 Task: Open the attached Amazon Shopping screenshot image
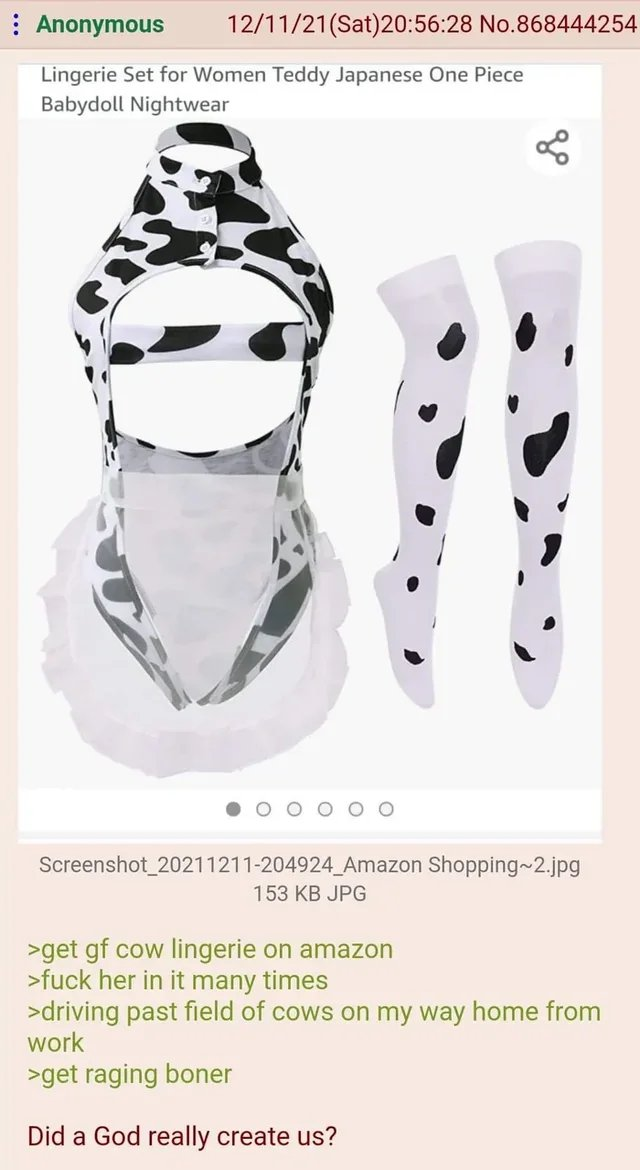(310, 448)
